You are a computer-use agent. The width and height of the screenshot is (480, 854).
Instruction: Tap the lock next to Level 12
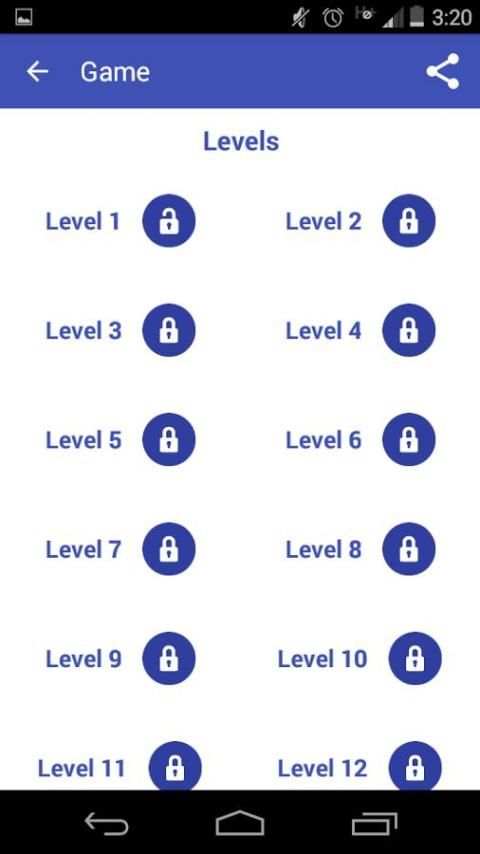415,766
